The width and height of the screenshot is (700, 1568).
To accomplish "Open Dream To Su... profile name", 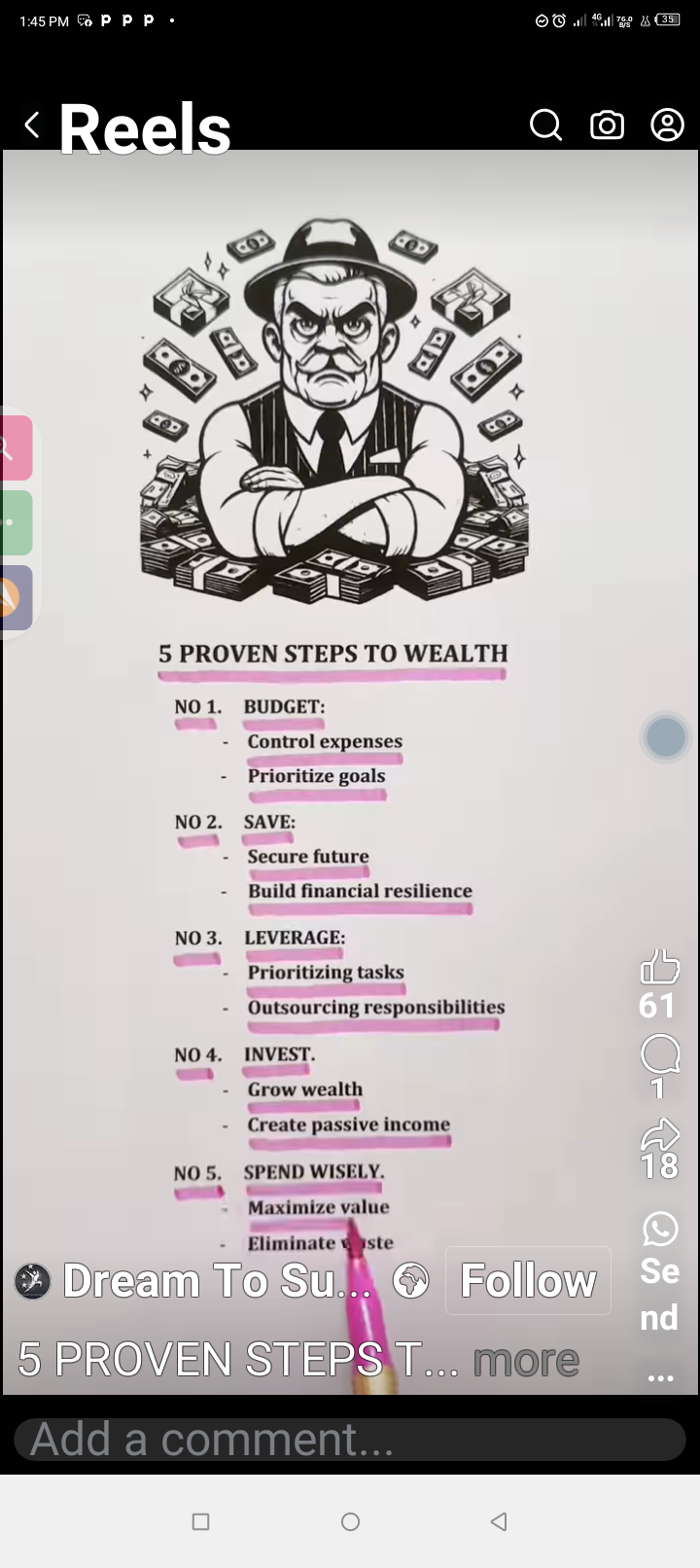I will [216, 1281].
